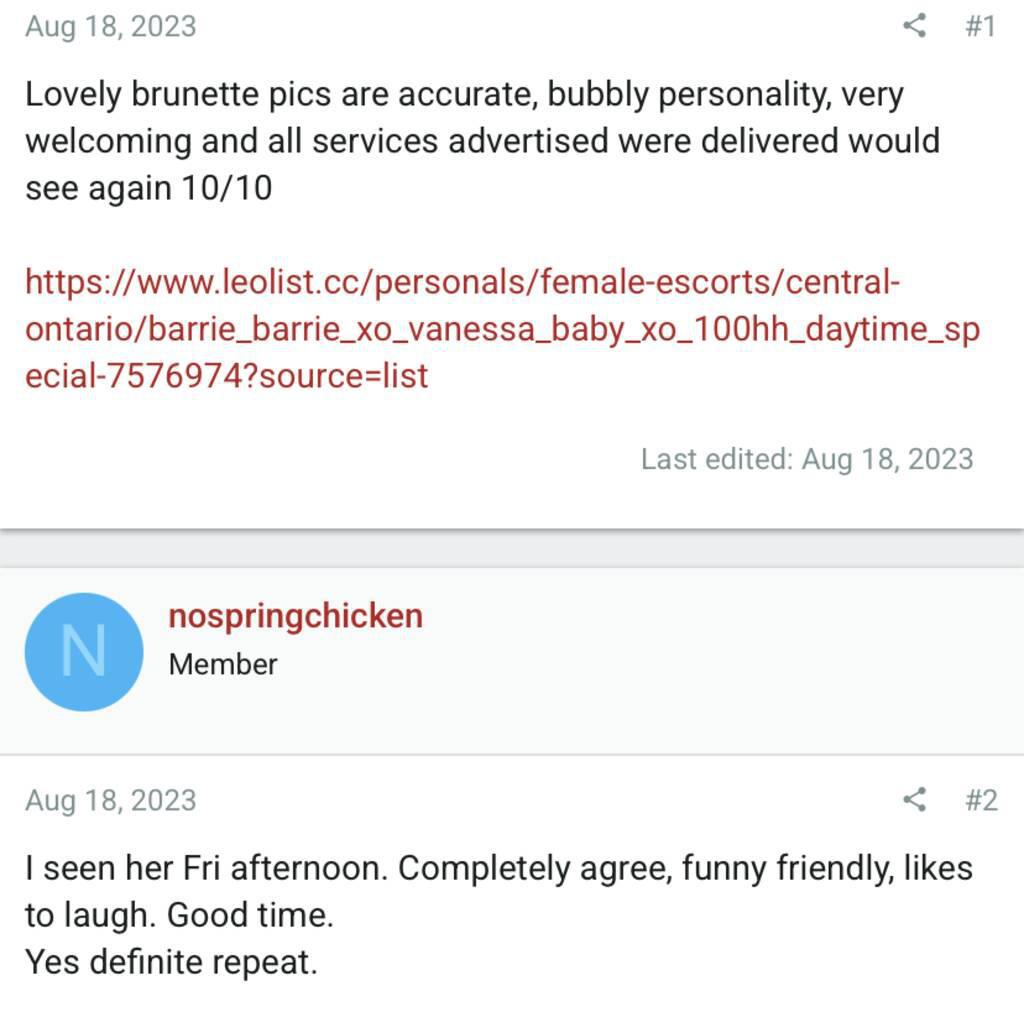Tap the Aug 18, 2023 date on post #2
Image resolution: width=1024 pixels, height=1024 pixels.
point(111,800)
